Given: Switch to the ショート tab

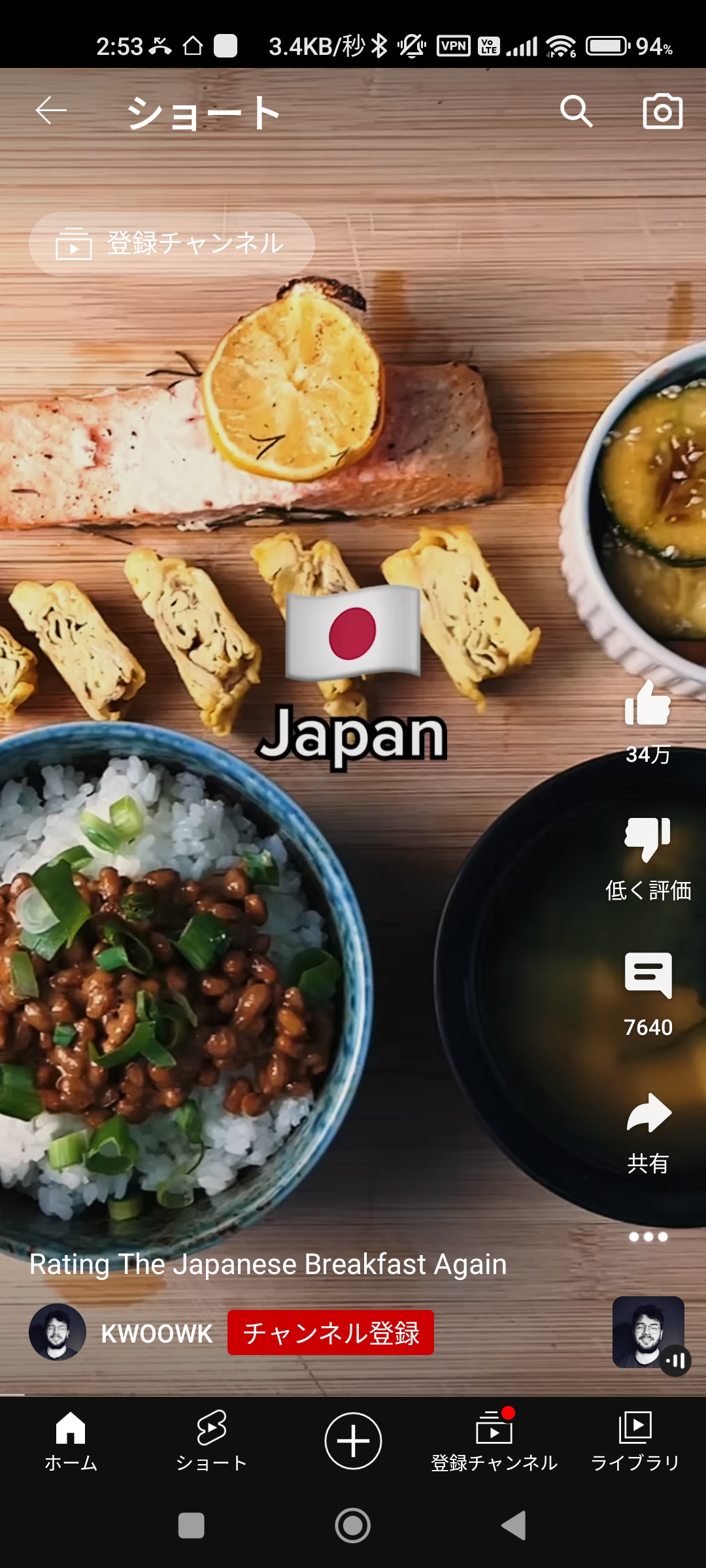Looking at the screenshot, I should pyautogui.click(x=212, y=1441).
